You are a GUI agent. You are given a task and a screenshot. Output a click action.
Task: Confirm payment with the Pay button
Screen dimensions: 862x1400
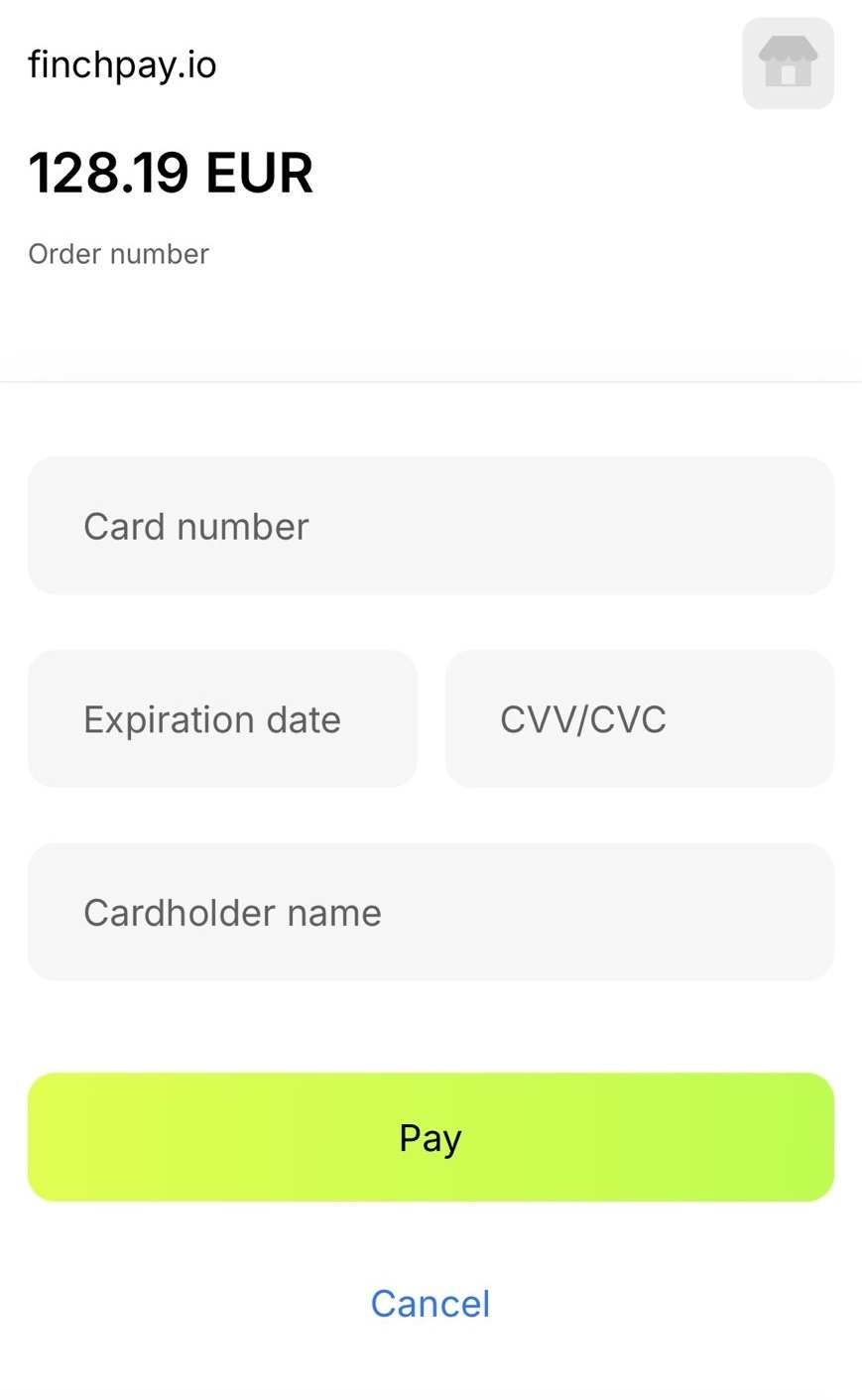[x=431, y=1137]
